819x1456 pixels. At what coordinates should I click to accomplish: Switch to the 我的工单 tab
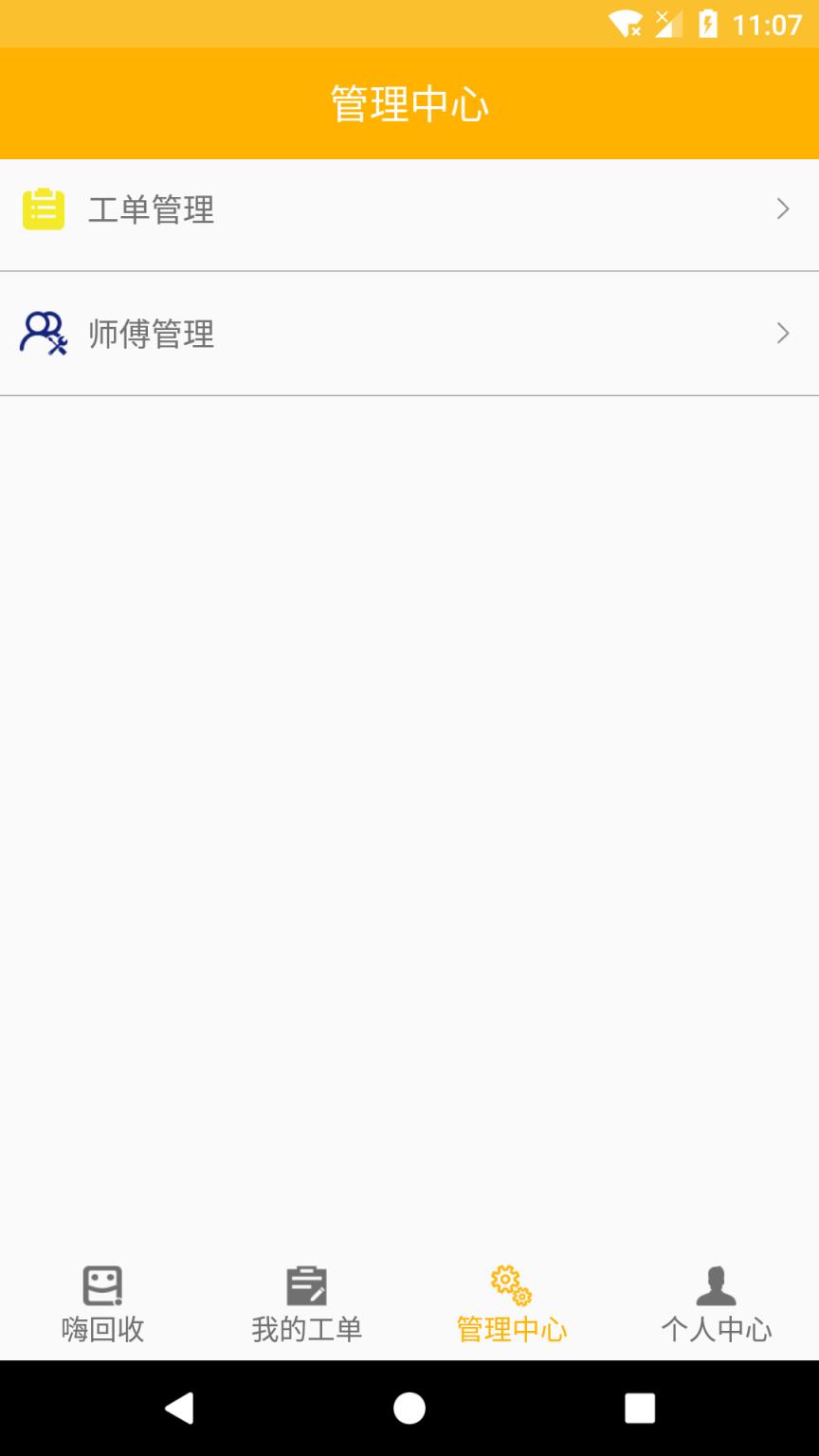click(x=306, y=1303)
